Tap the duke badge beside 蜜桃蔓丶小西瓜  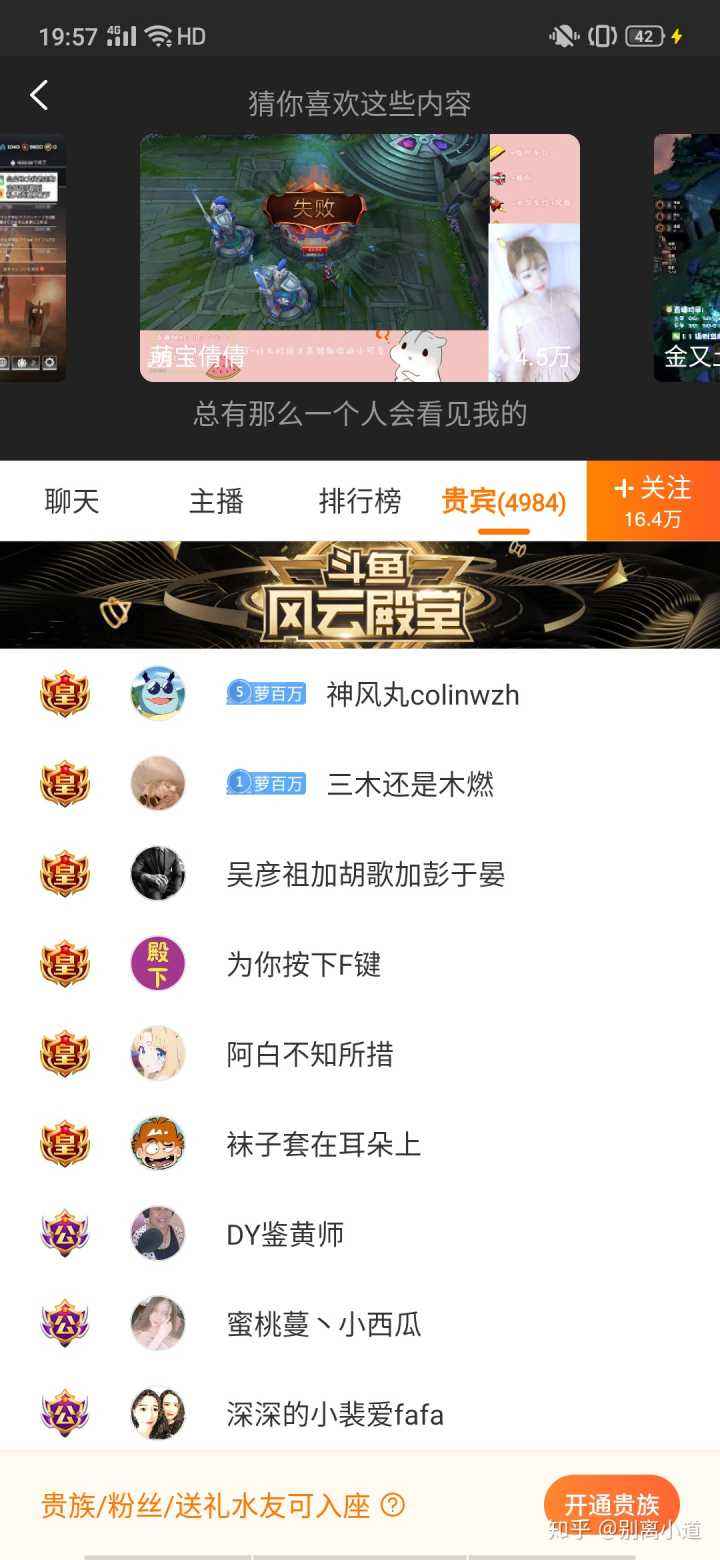point(64,1324)
